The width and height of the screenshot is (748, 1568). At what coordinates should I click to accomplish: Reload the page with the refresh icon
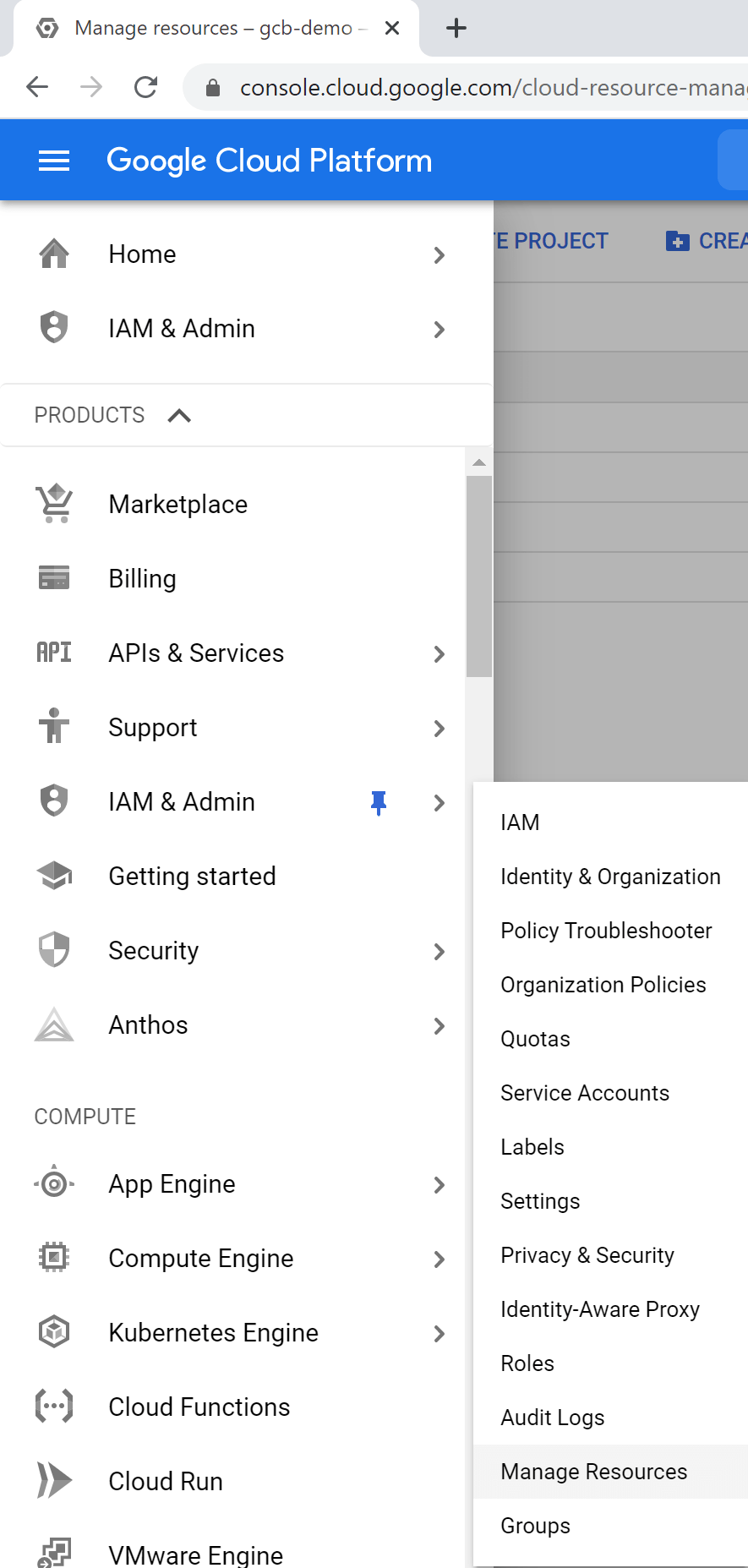pyautogui.click(x=145, y=87)
